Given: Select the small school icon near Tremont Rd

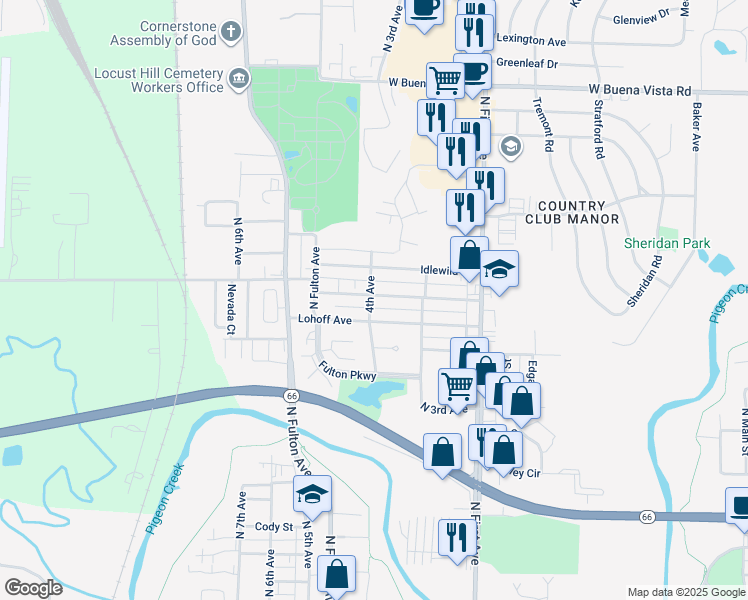Looking at the screenshot, I should [510, 147].
